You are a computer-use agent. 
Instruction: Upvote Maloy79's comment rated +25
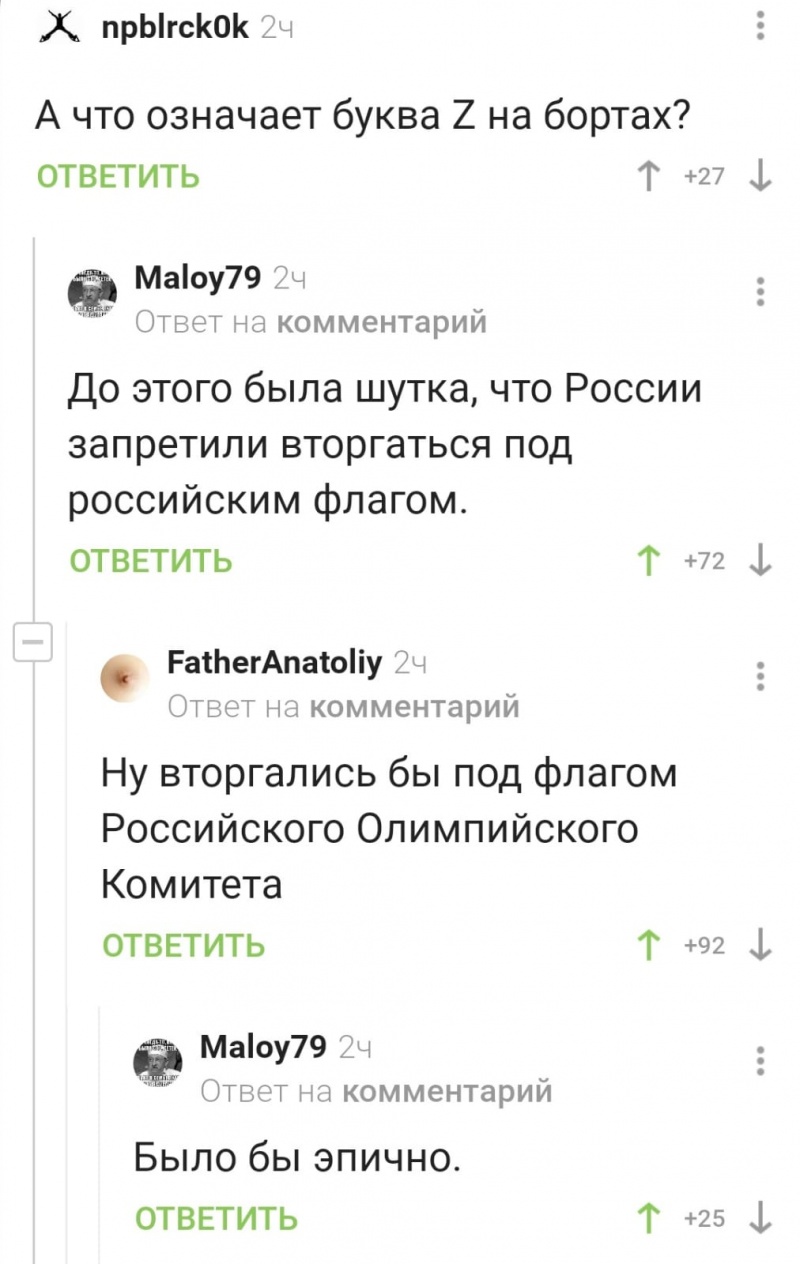pyautogui.click(x=651, y=1217)
